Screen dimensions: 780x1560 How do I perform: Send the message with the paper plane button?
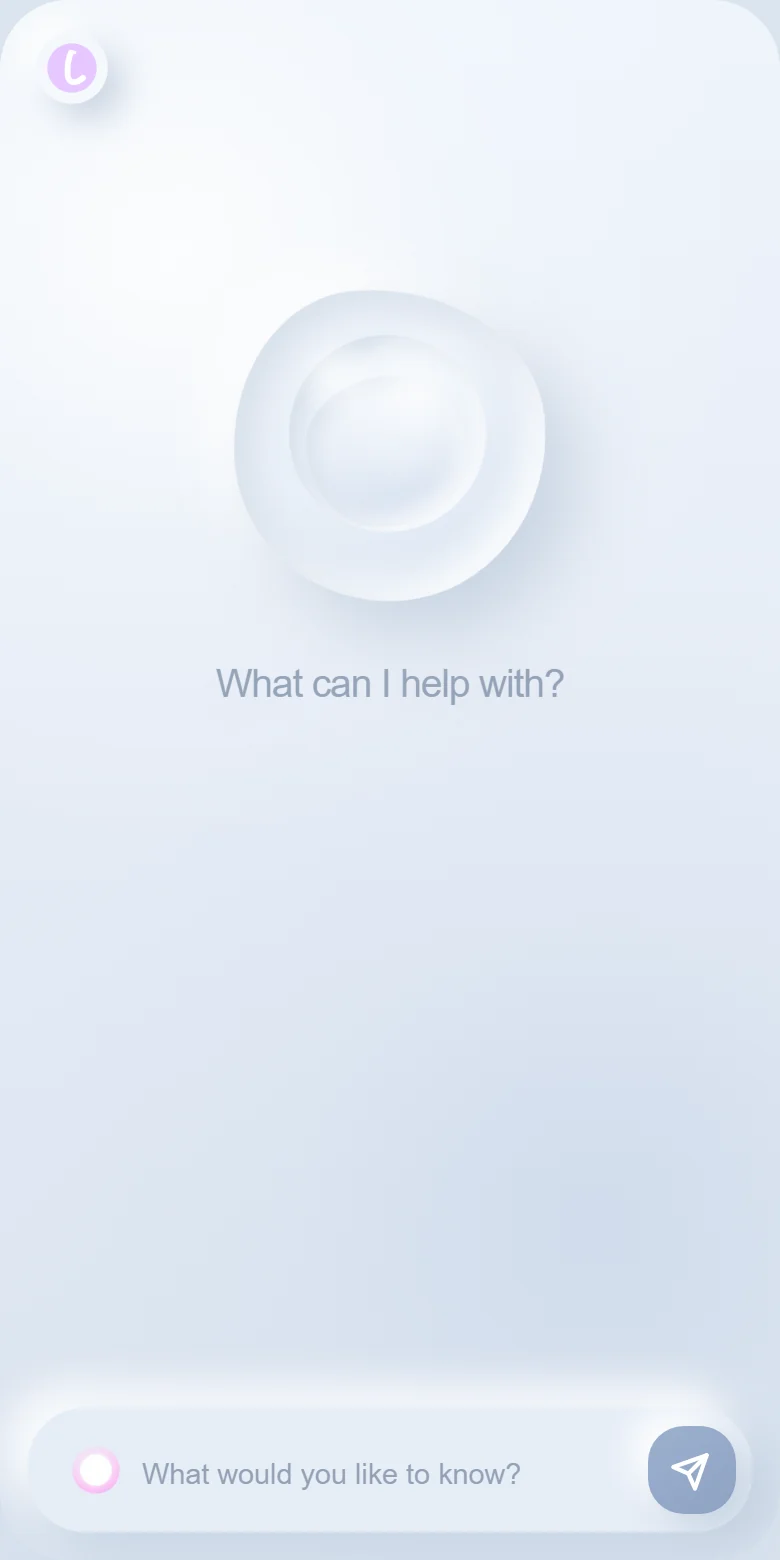[691, 1470]
